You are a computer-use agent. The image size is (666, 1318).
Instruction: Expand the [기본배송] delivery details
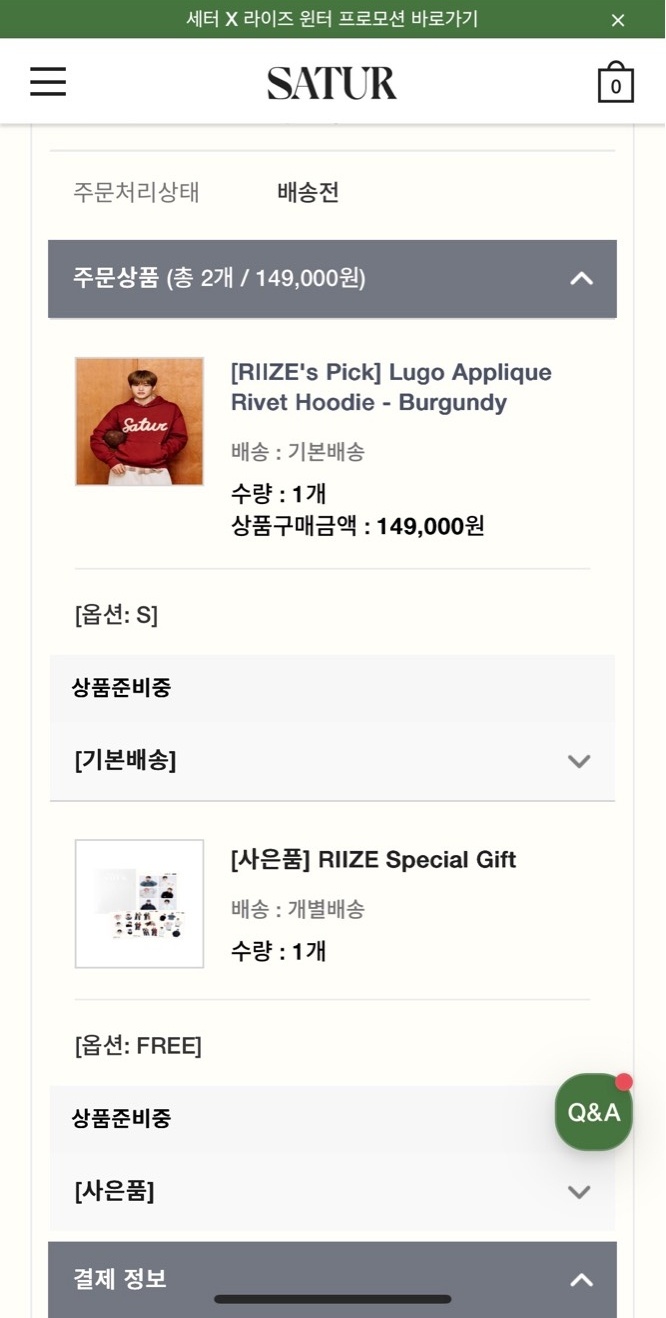pos(578,761)
